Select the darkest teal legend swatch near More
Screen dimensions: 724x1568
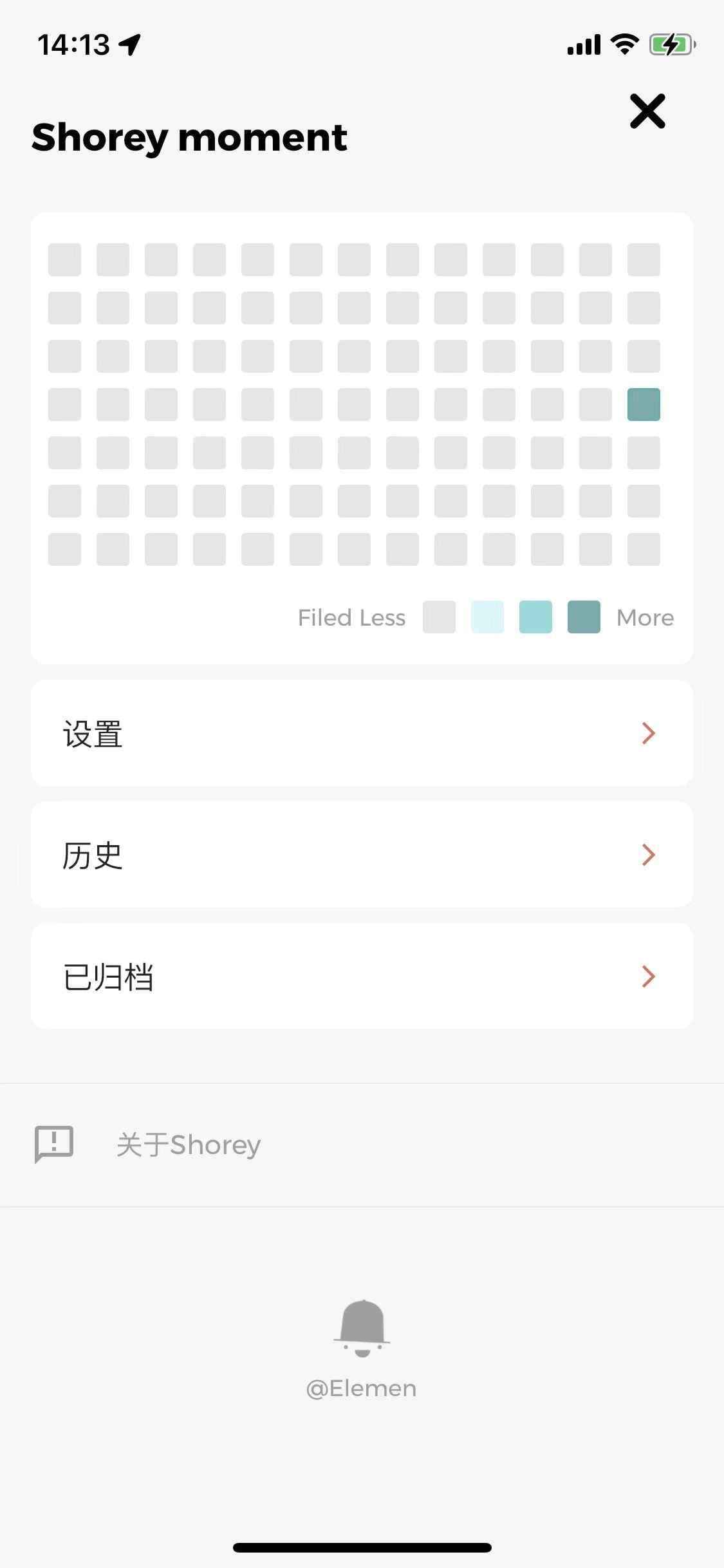pos(583,617)
